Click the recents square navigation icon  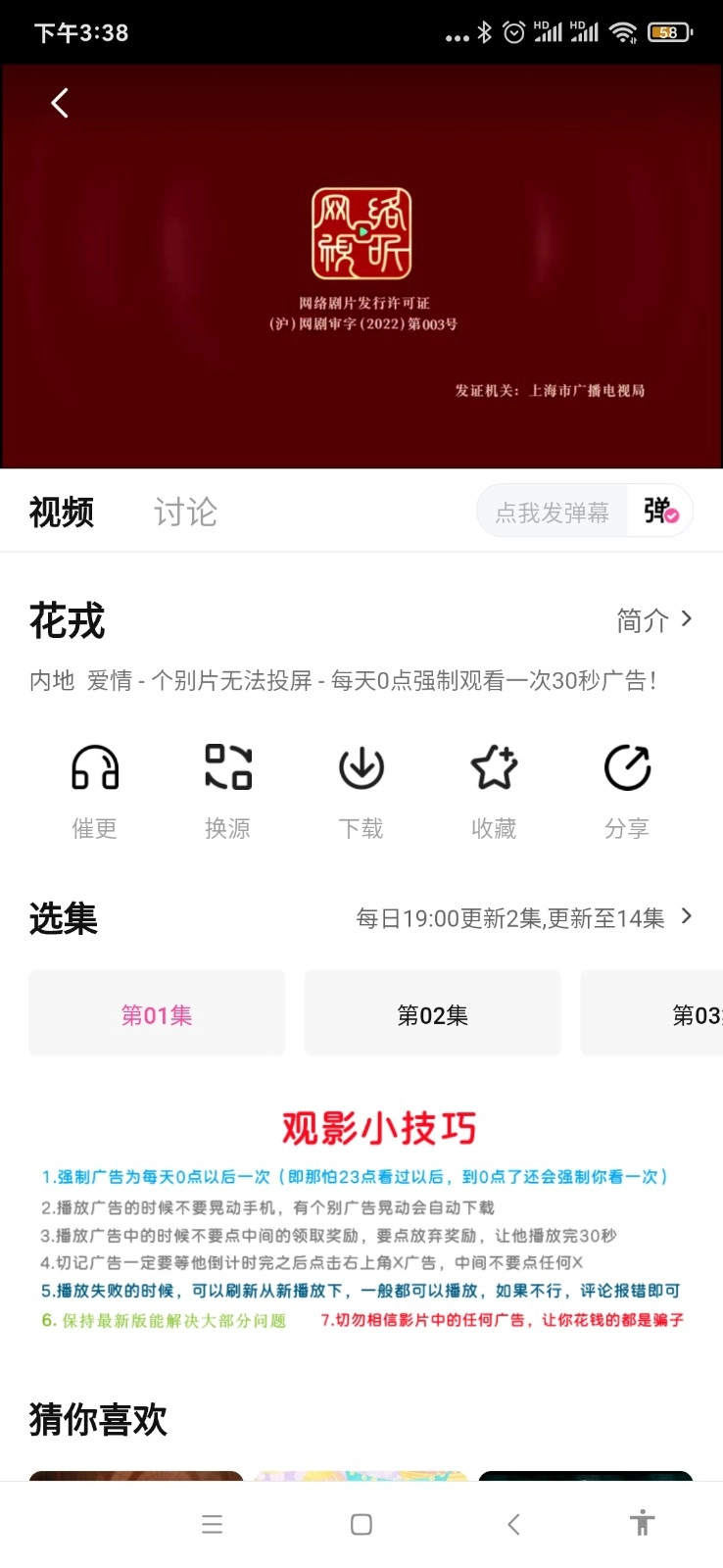click(361, 1524)
